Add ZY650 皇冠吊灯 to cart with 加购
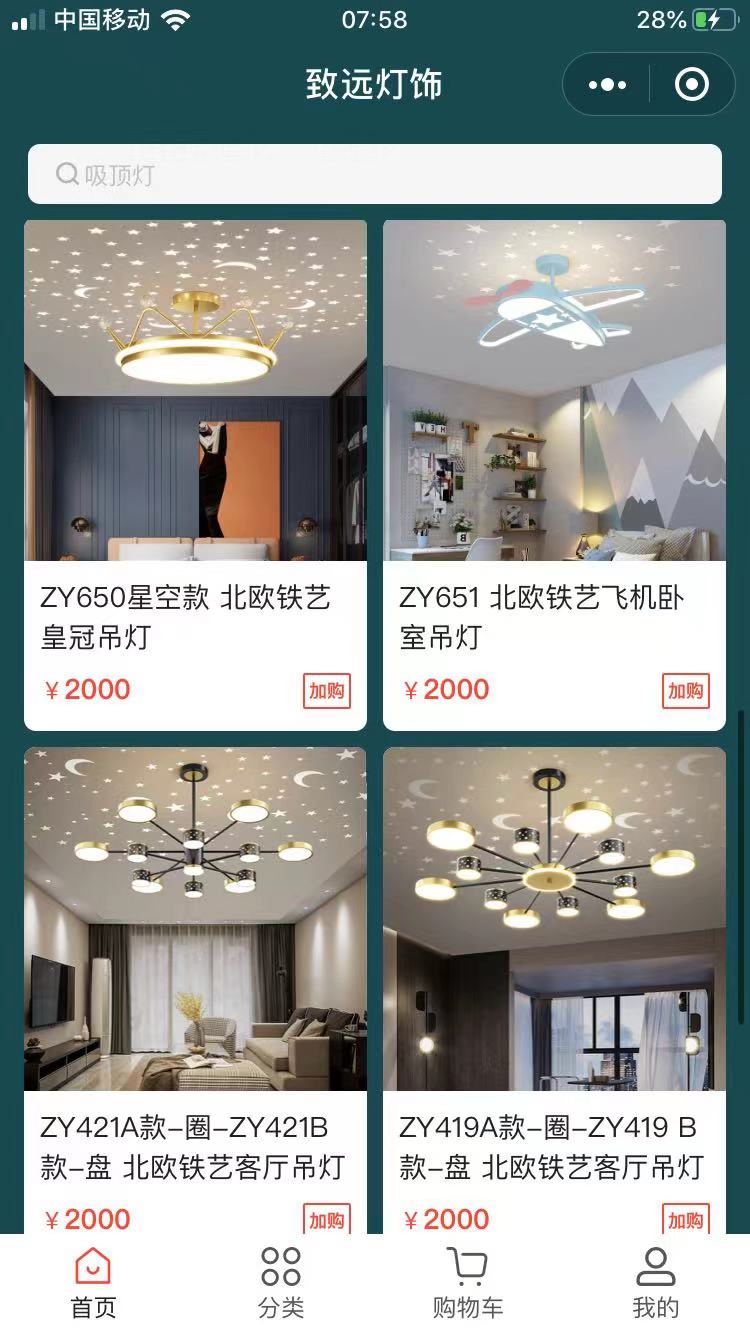 click(327, 691)
